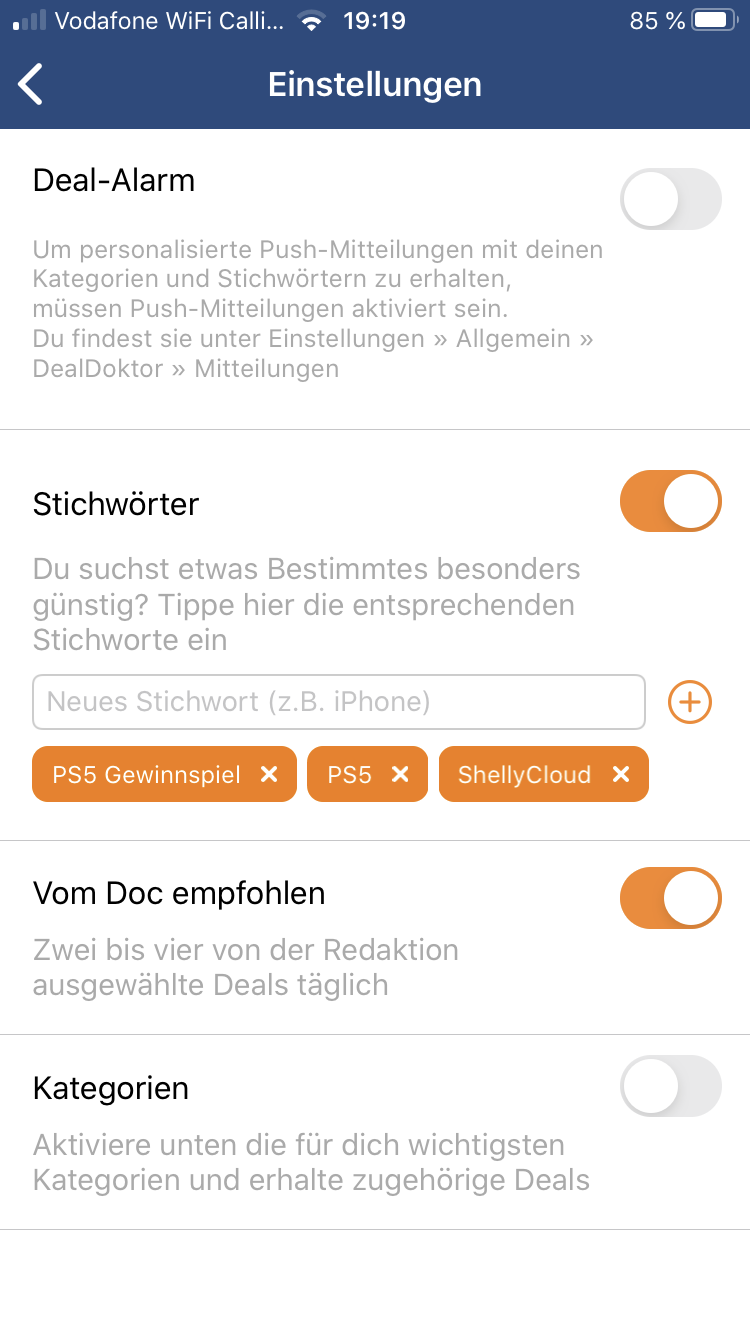Turn off the Stichwörter toggle
The height and width of the screenshot is (1334, 750).
point(671,501)
